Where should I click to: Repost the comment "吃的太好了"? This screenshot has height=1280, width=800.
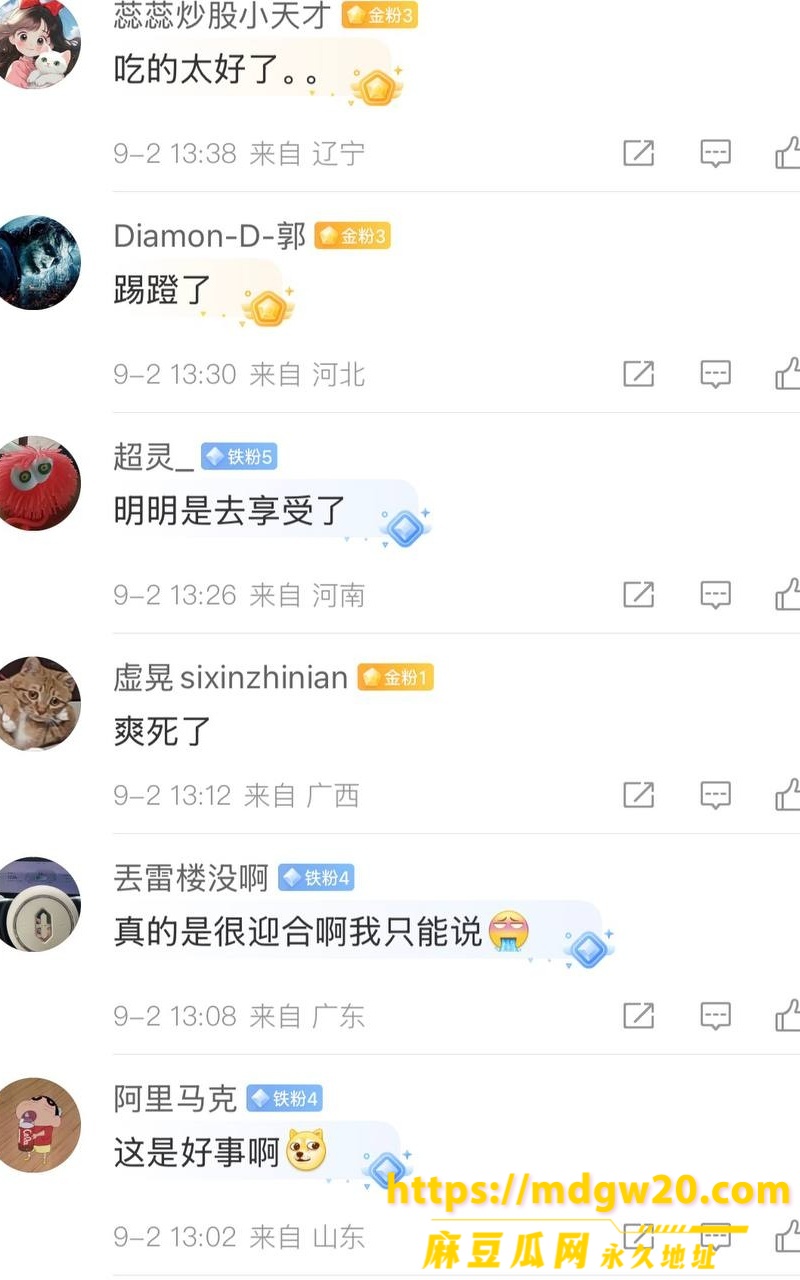pos(638,153)
